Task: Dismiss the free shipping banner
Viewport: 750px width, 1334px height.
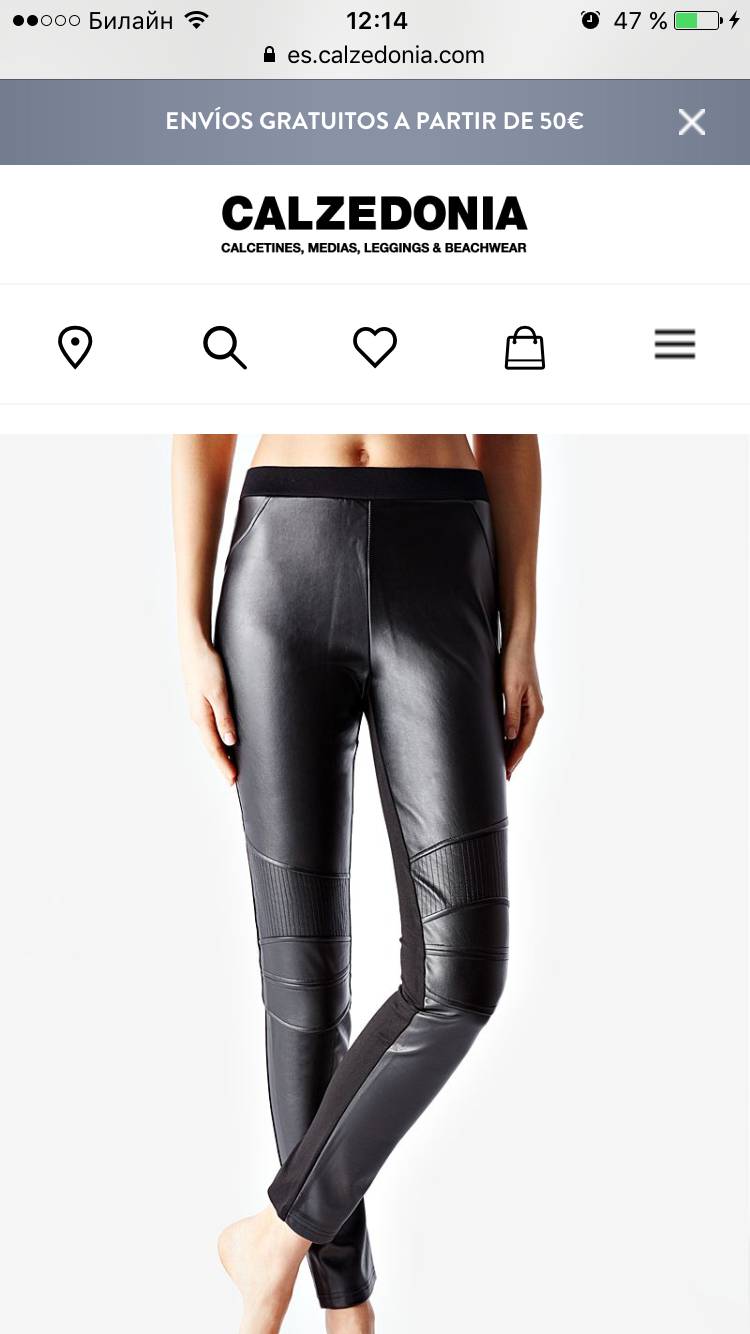Action: [691, 122]
